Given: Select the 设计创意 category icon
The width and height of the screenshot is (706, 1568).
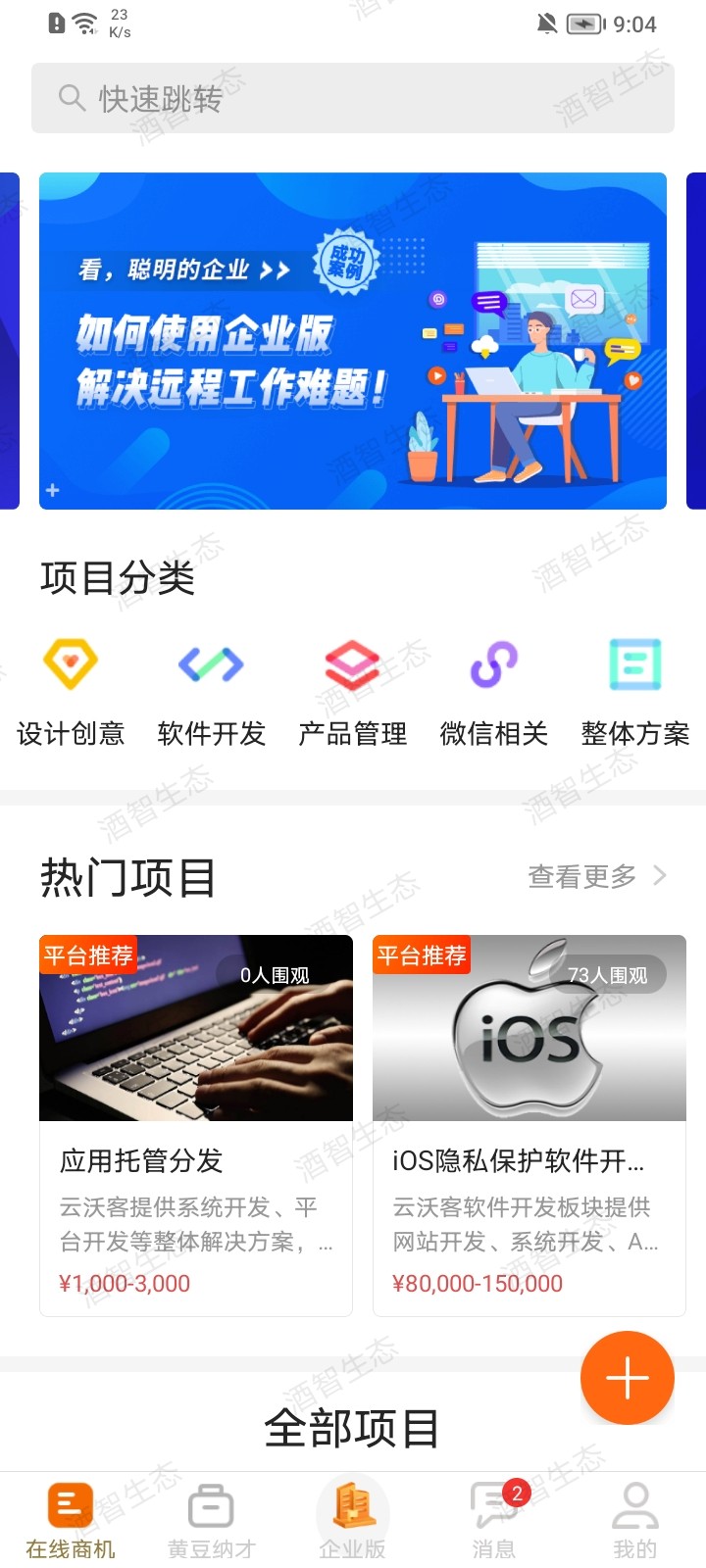Looking at the screenshot, I should 70,663.
